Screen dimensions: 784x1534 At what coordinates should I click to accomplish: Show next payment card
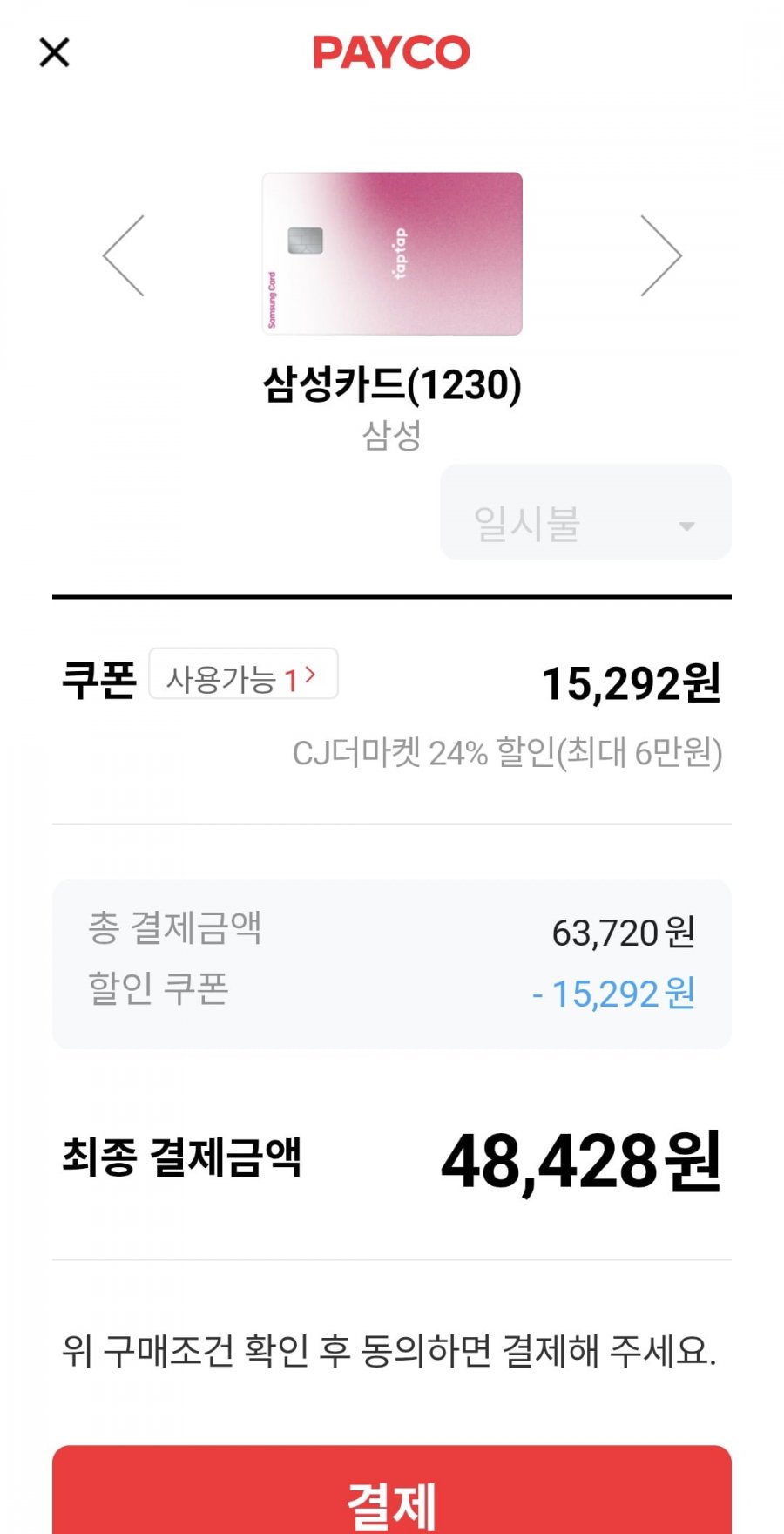660,256
